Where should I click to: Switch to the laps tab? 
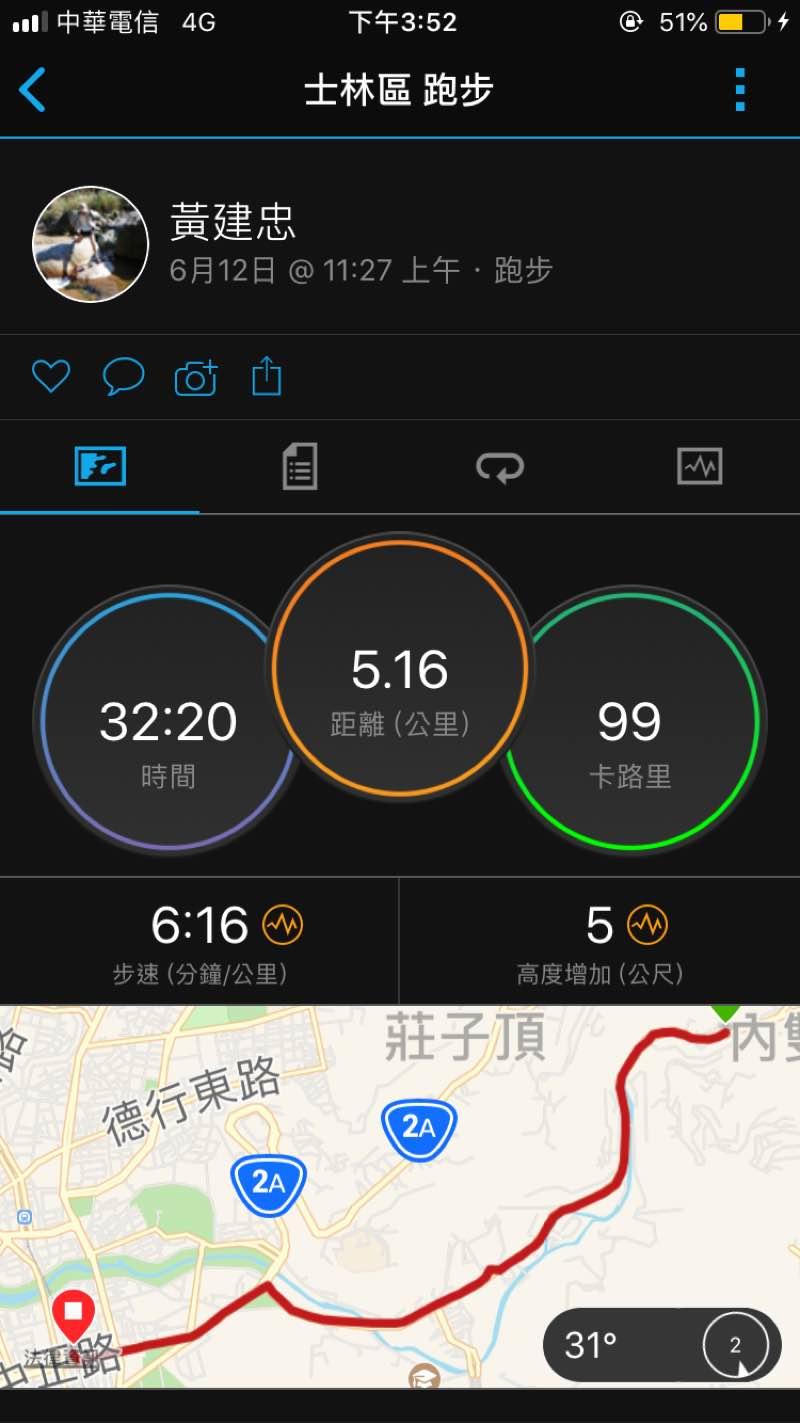tap(500, 466)
